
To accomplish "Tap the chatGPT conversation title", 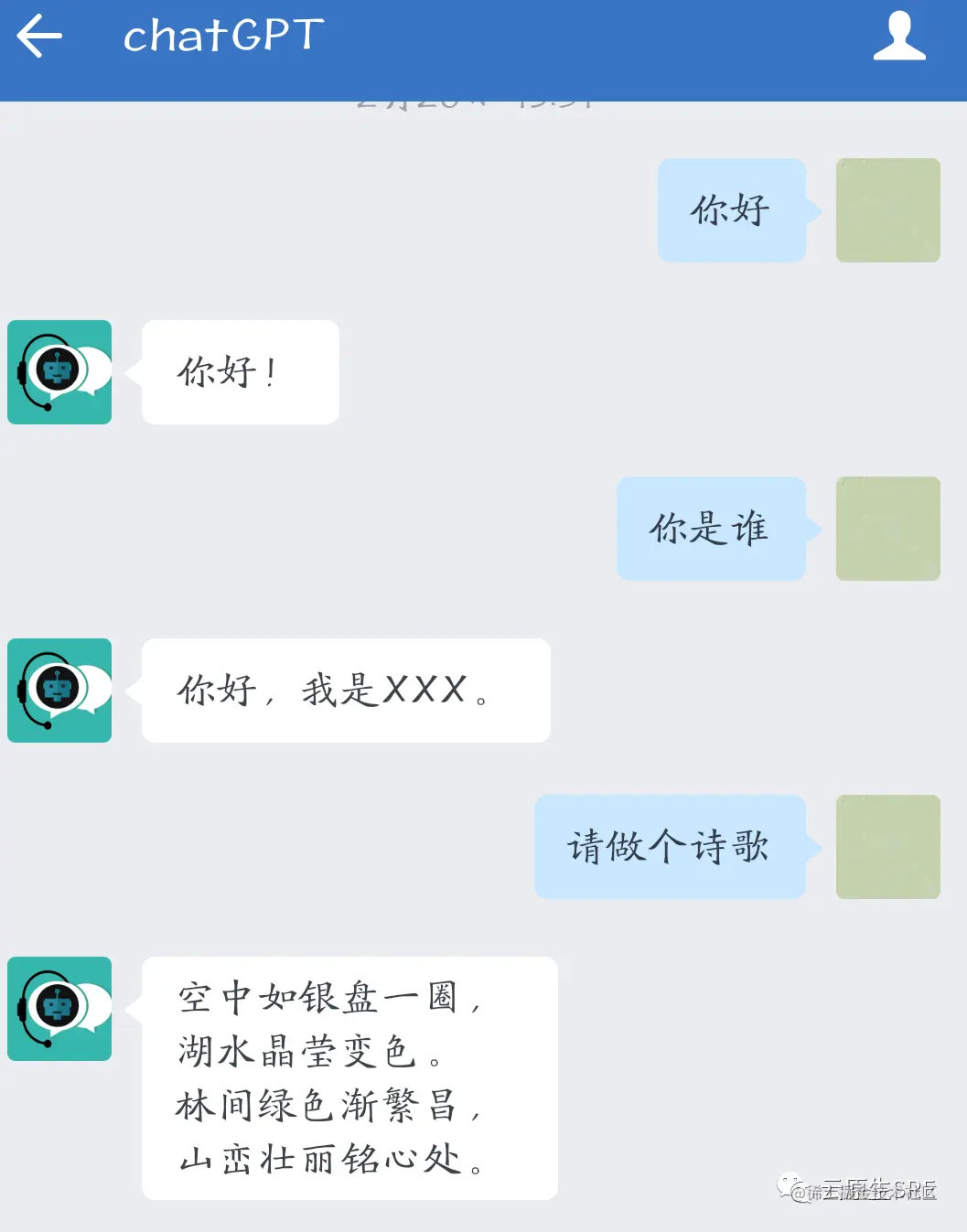I will tap(220, 35).
